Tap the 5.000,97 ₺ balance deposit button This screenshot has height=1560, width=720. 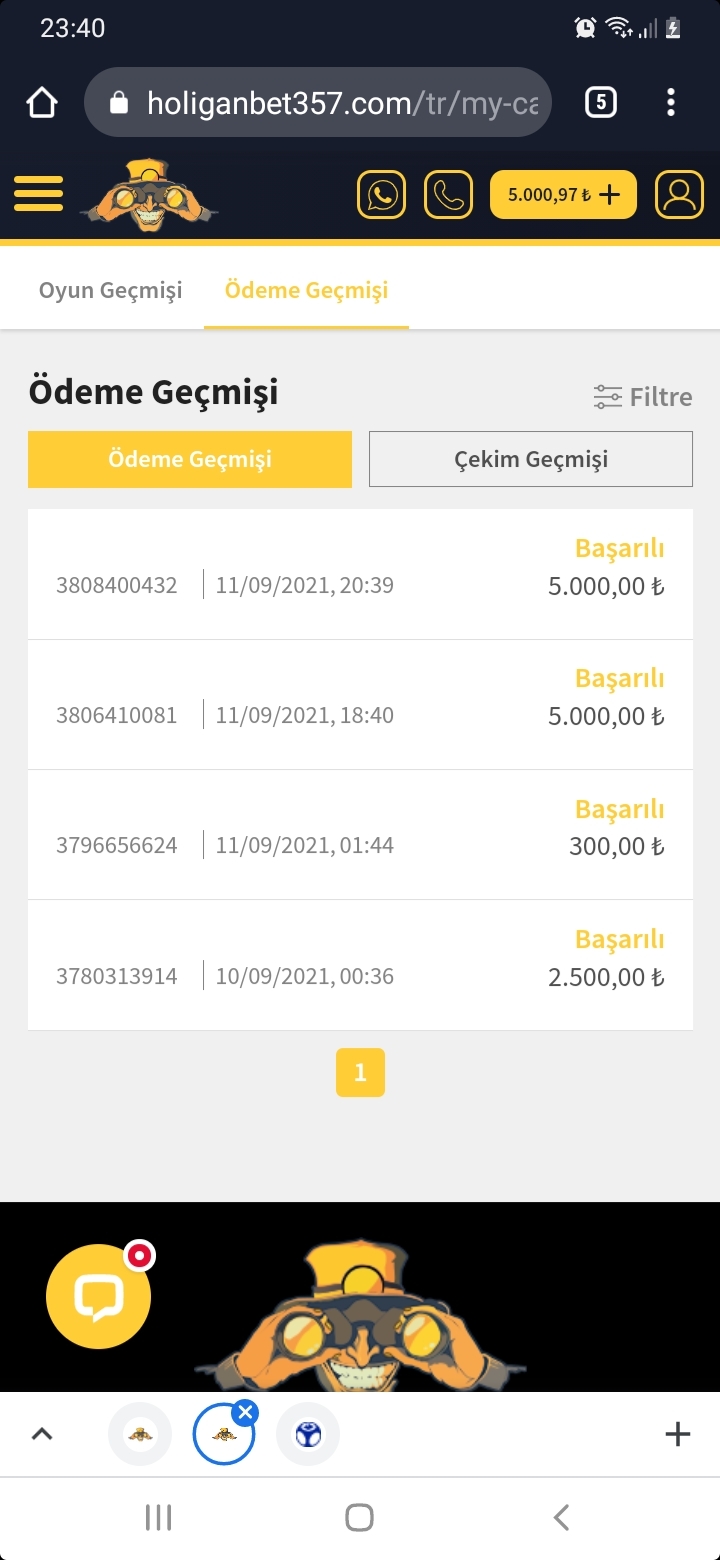tap(563, 194)
